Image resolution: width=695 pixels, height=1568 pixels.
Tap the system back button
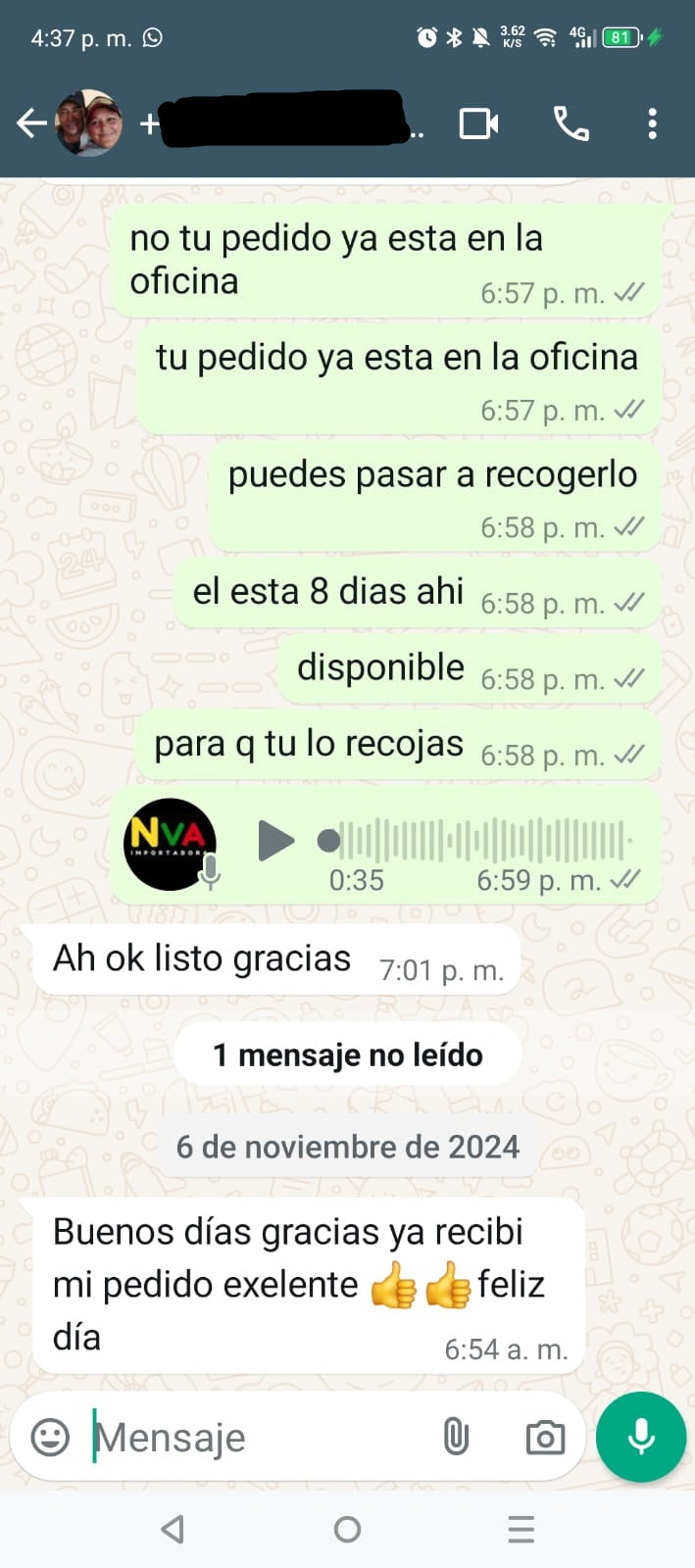pyautogui.click(x=174, y=1529)
